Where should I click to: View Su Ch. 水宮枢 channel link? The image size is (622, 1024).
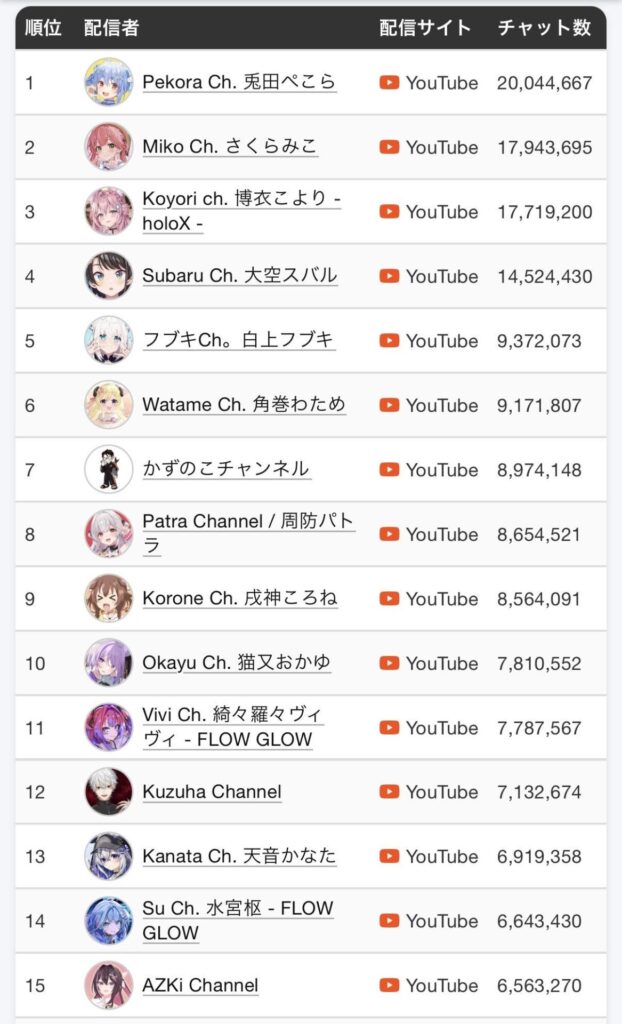238,909
